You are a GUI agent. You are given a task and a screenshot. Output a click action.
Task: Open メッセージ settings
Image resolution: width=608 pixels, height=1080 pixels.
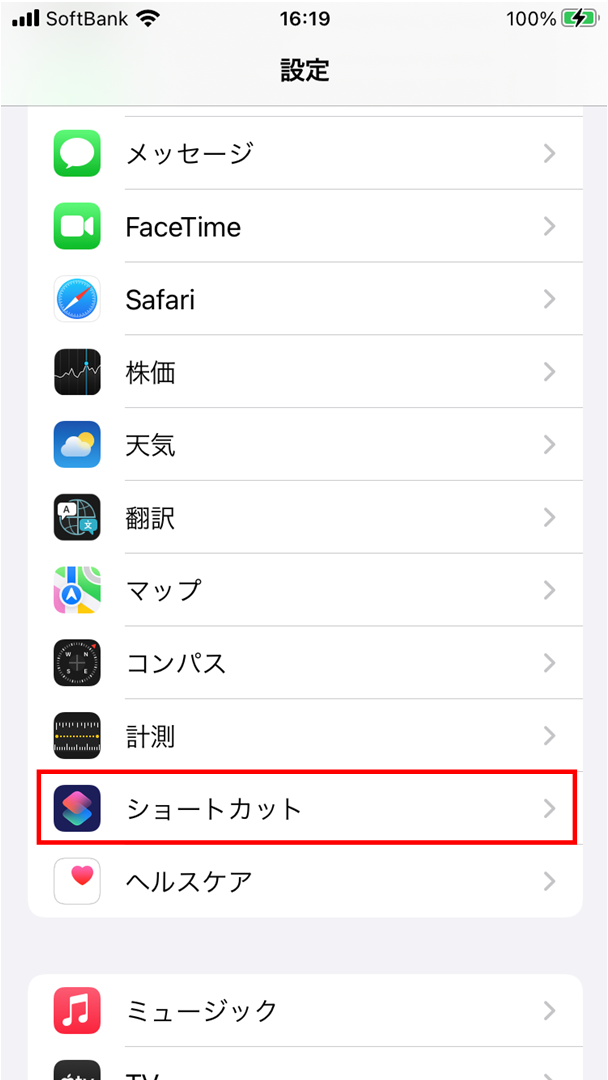tap(304, 154)
